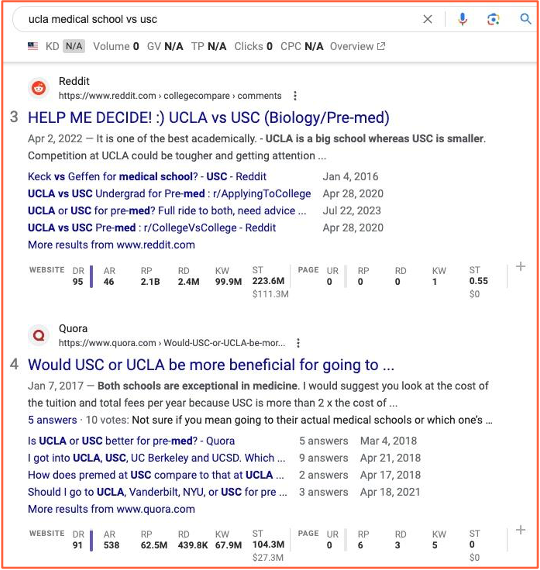The height and width of the screenshot is (570, 540).
Task: Expand the Quora SEO metrics with plus icon
Action: 520,530
